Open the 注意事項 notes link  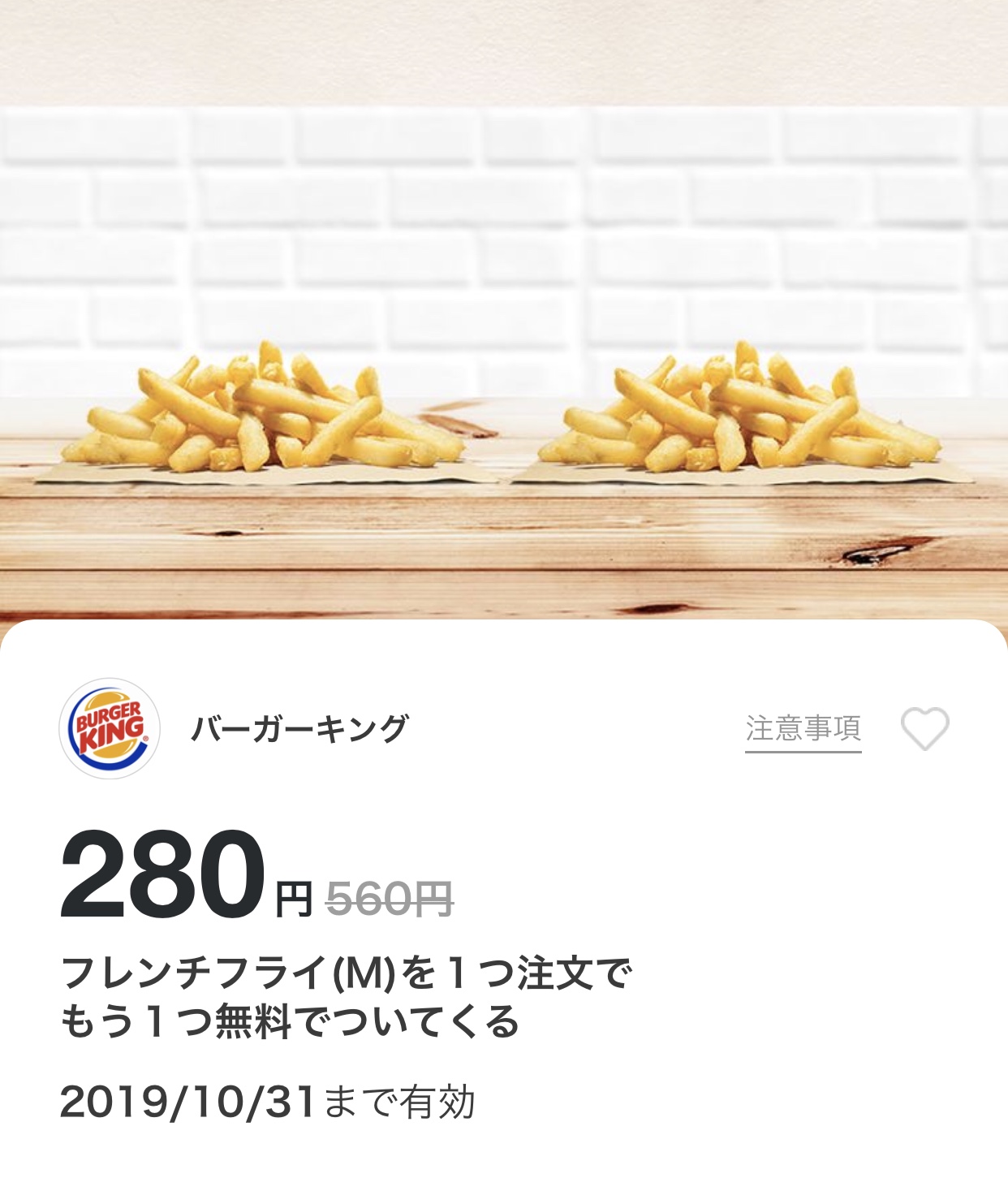point(803,729)
